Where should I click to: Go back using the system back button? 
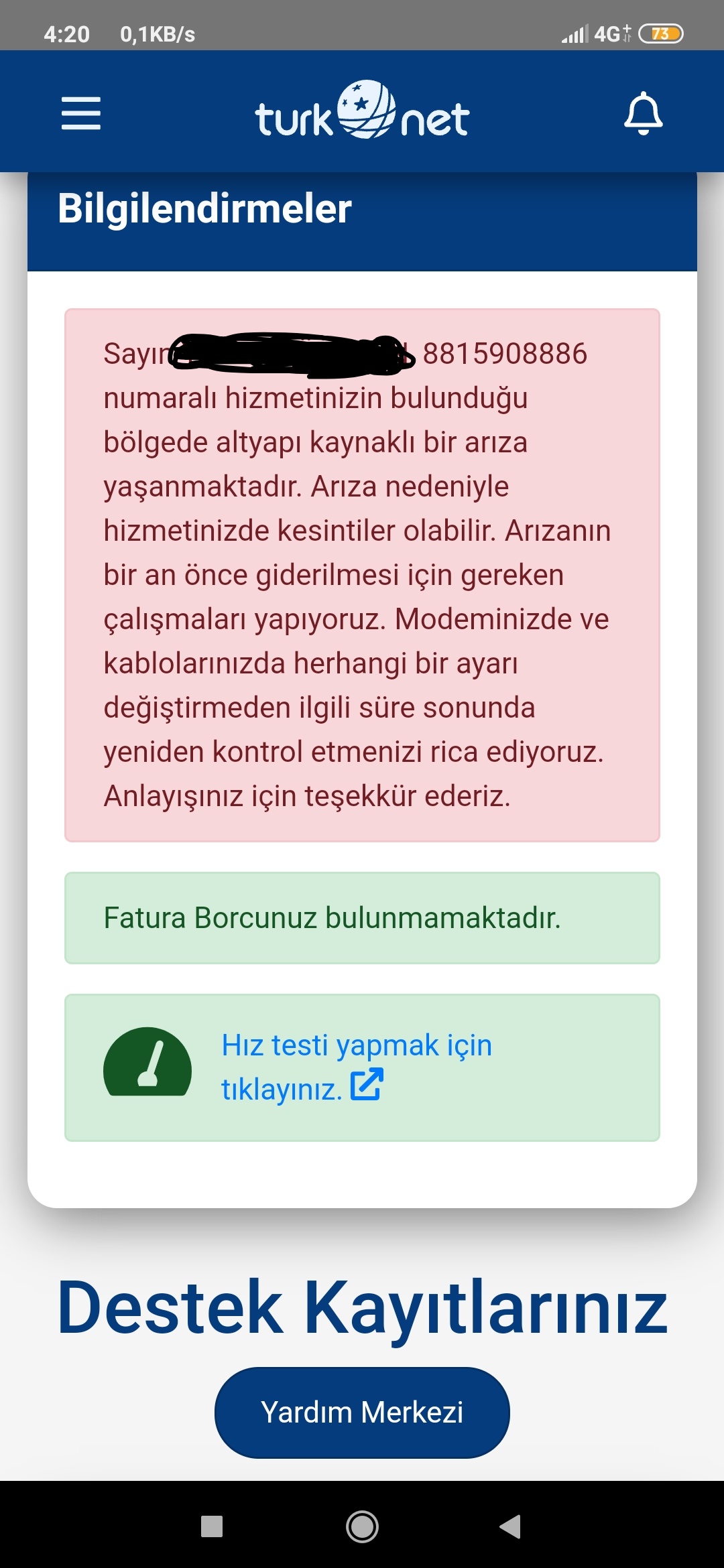pyautogui.click(x=511, y=1526)
